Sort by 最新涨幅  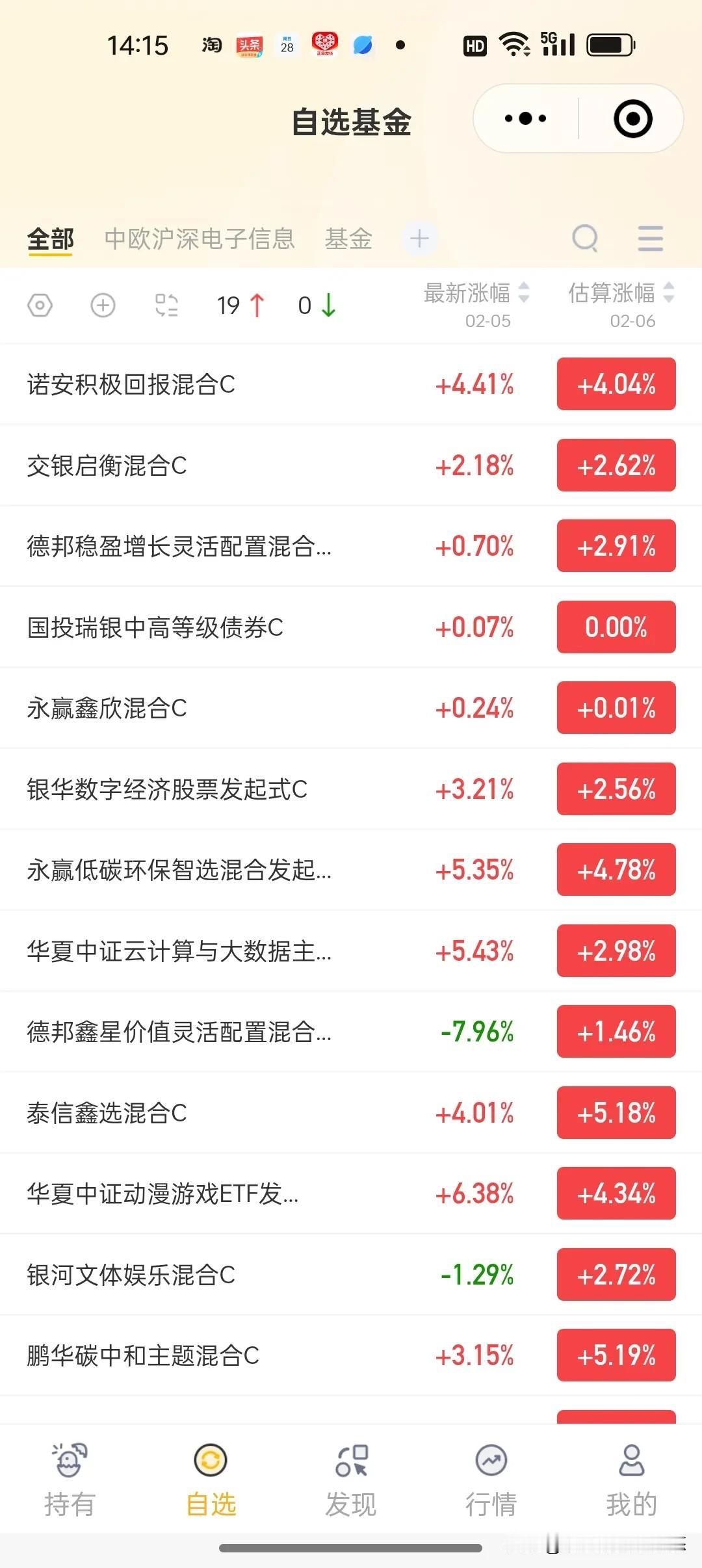coord(476,294)
